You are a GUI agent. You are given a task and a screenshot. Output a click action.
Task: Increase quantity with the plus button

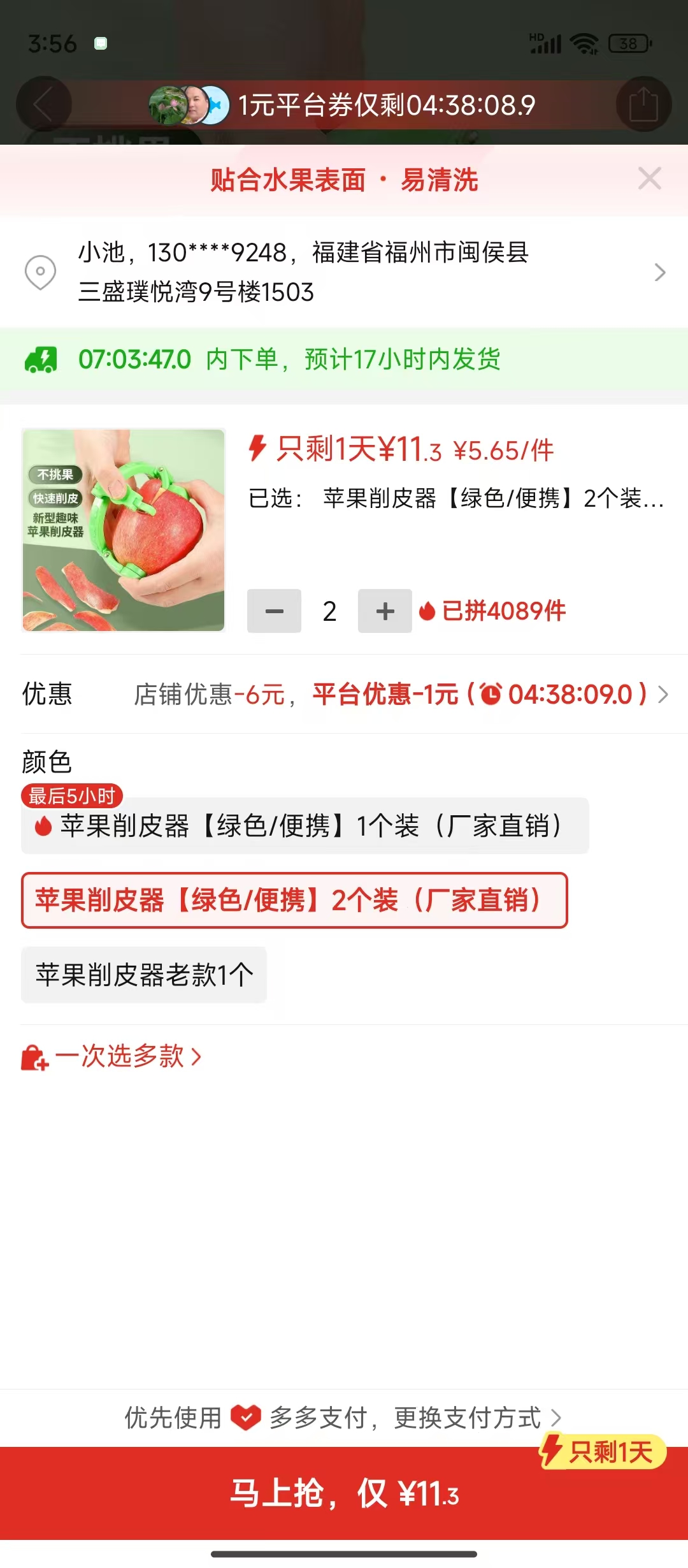pos(385,611)
